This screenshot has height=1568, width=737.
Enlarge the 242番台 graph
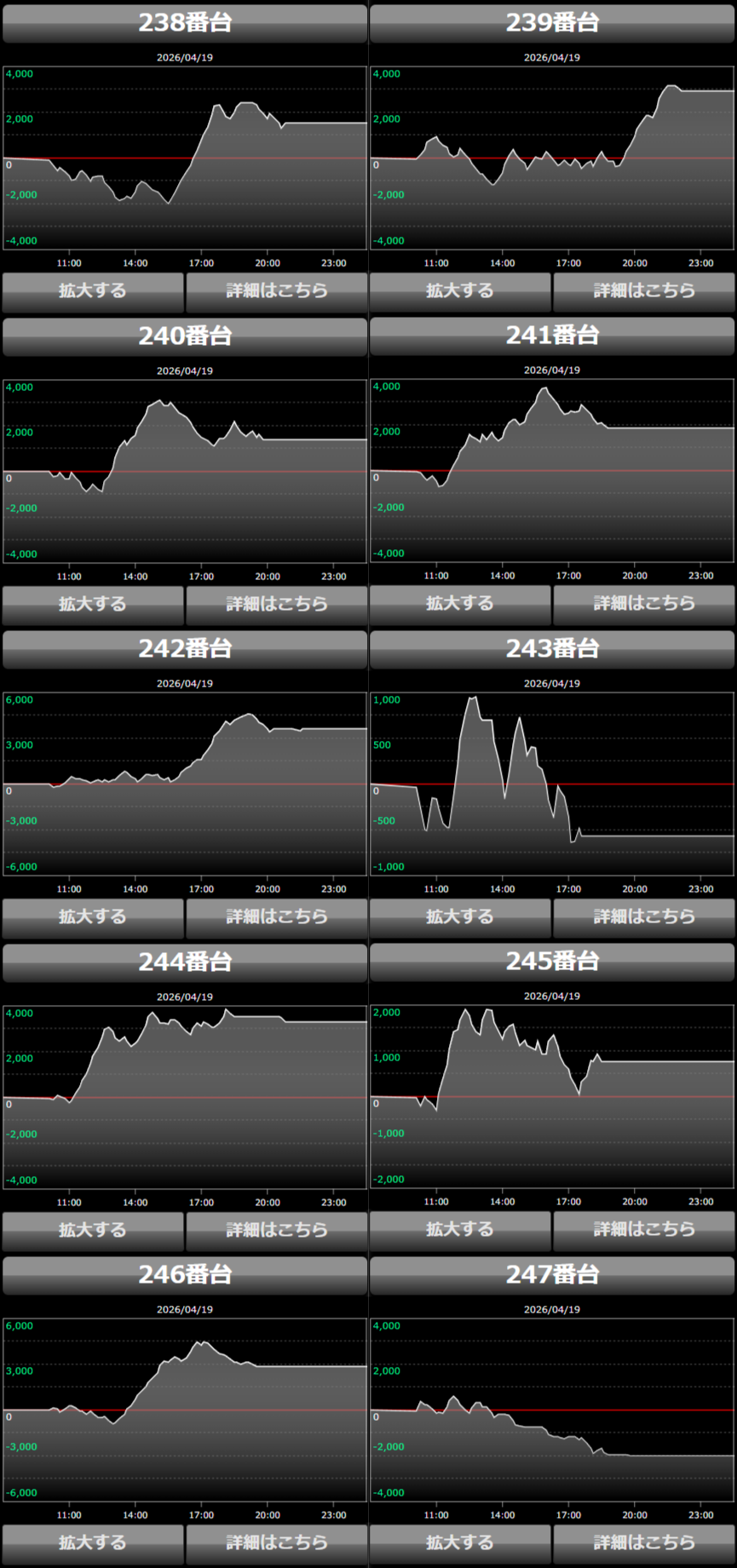tap(93, 917)
